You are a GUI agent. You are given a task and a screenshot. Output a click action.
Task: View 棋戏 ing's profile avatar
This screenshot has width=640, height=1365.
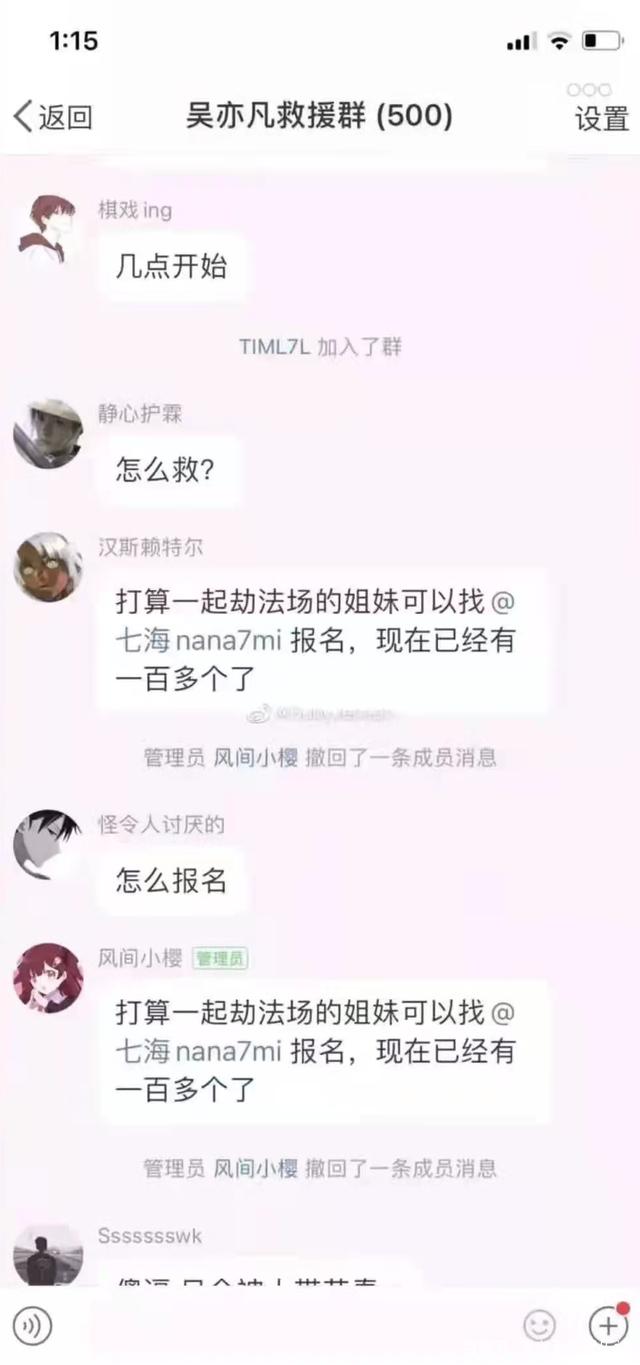[47, 228]
